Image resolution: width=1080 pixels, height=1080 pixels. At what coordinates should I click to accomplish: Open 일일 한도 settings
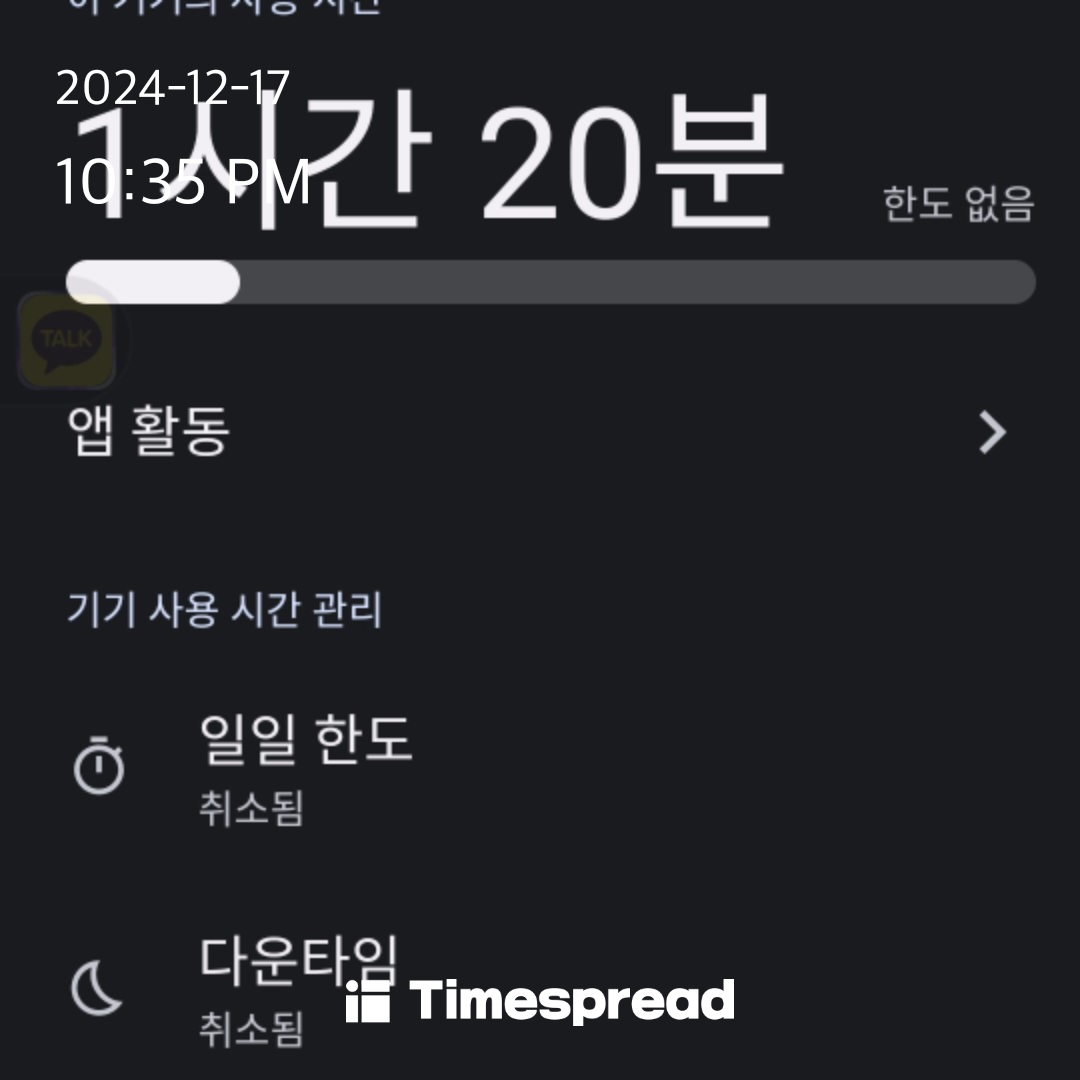click(306, 765)
